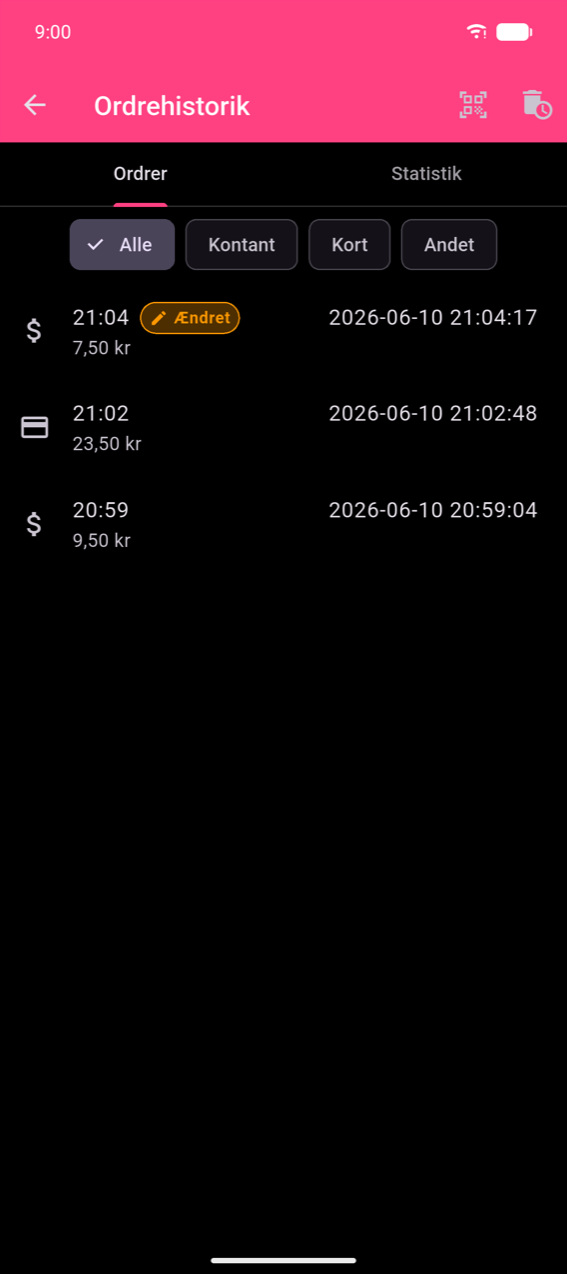Open the 21:04 order for 7,50 kr
Image resolution: width=567 pixels, height=1274 pixels.
(283, 331)
